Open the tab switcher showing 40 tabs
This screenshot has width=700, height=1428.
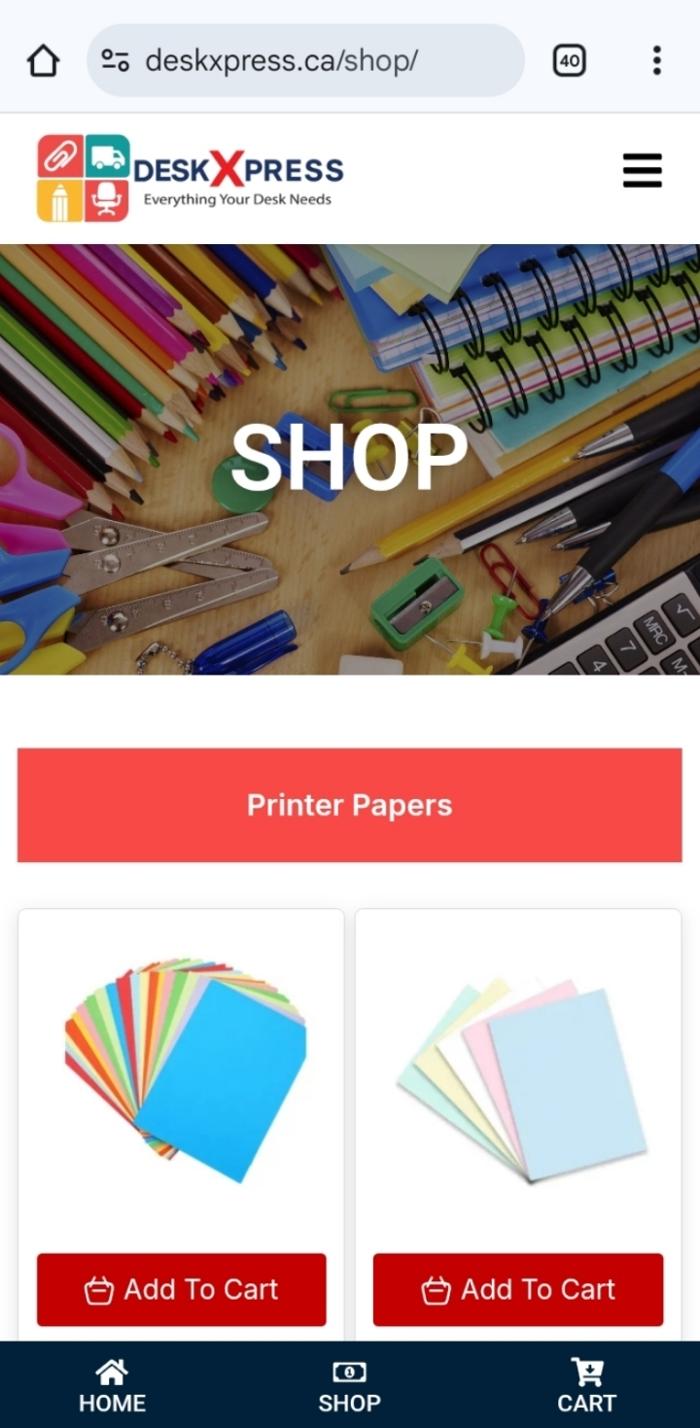569,61
